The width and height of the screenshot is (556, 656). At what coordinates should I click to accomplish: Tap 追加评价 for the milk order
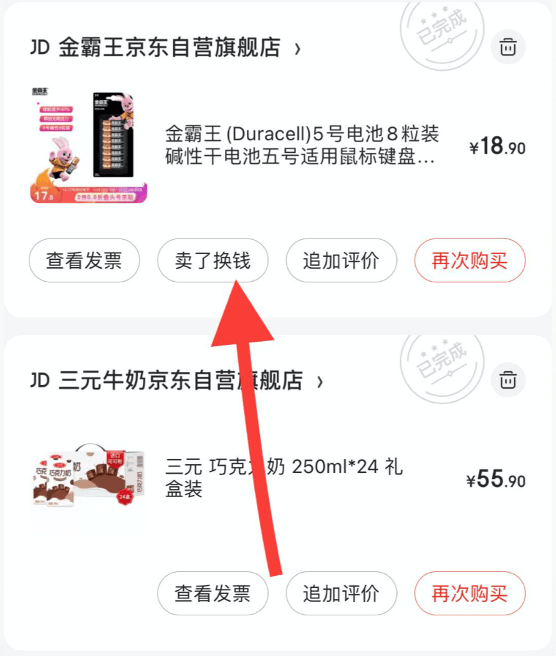coord(341,593)
